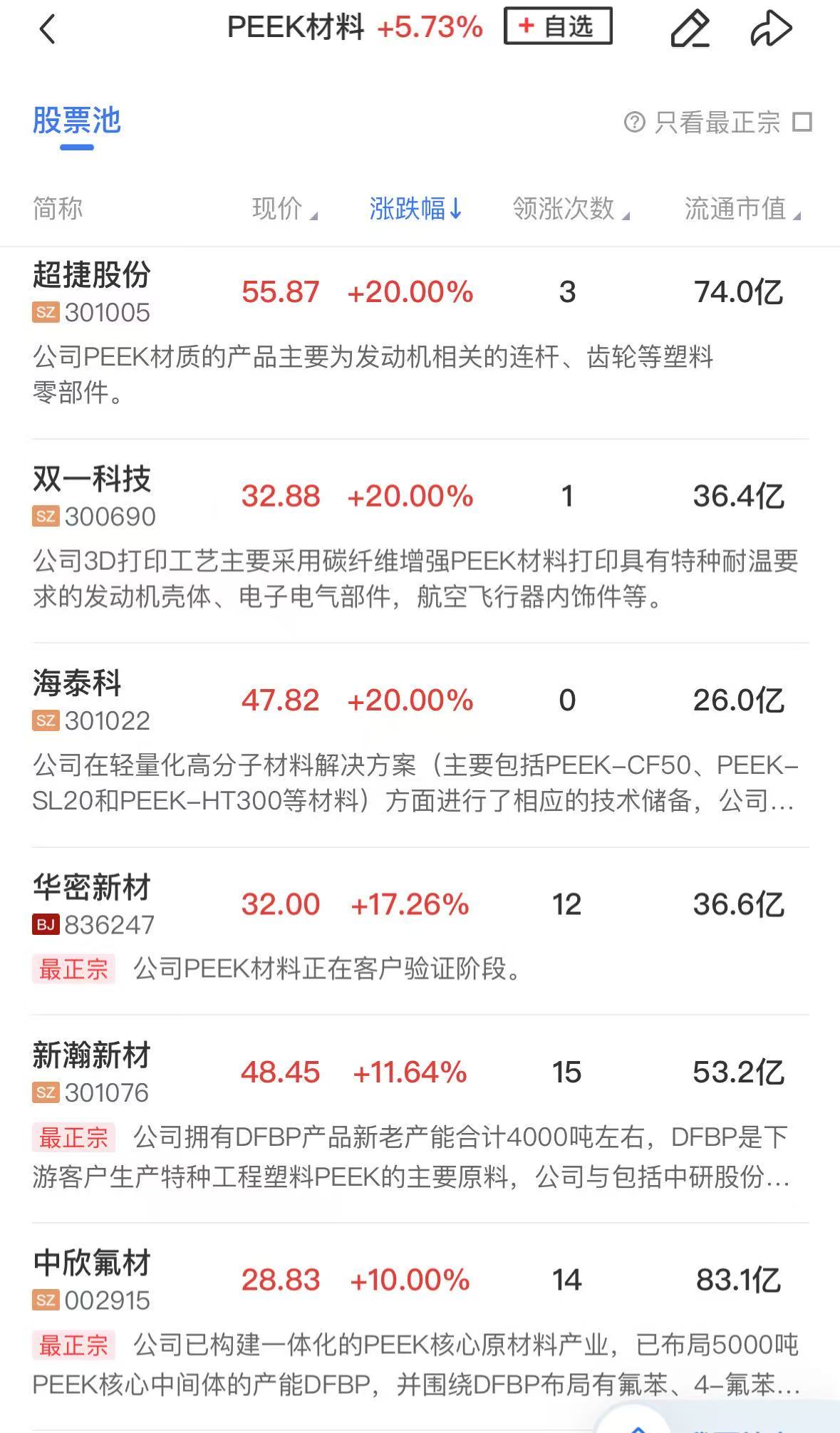Sort the list by 现价
This screenshot has width=840, height=1433.
click(x=284, y=209)
